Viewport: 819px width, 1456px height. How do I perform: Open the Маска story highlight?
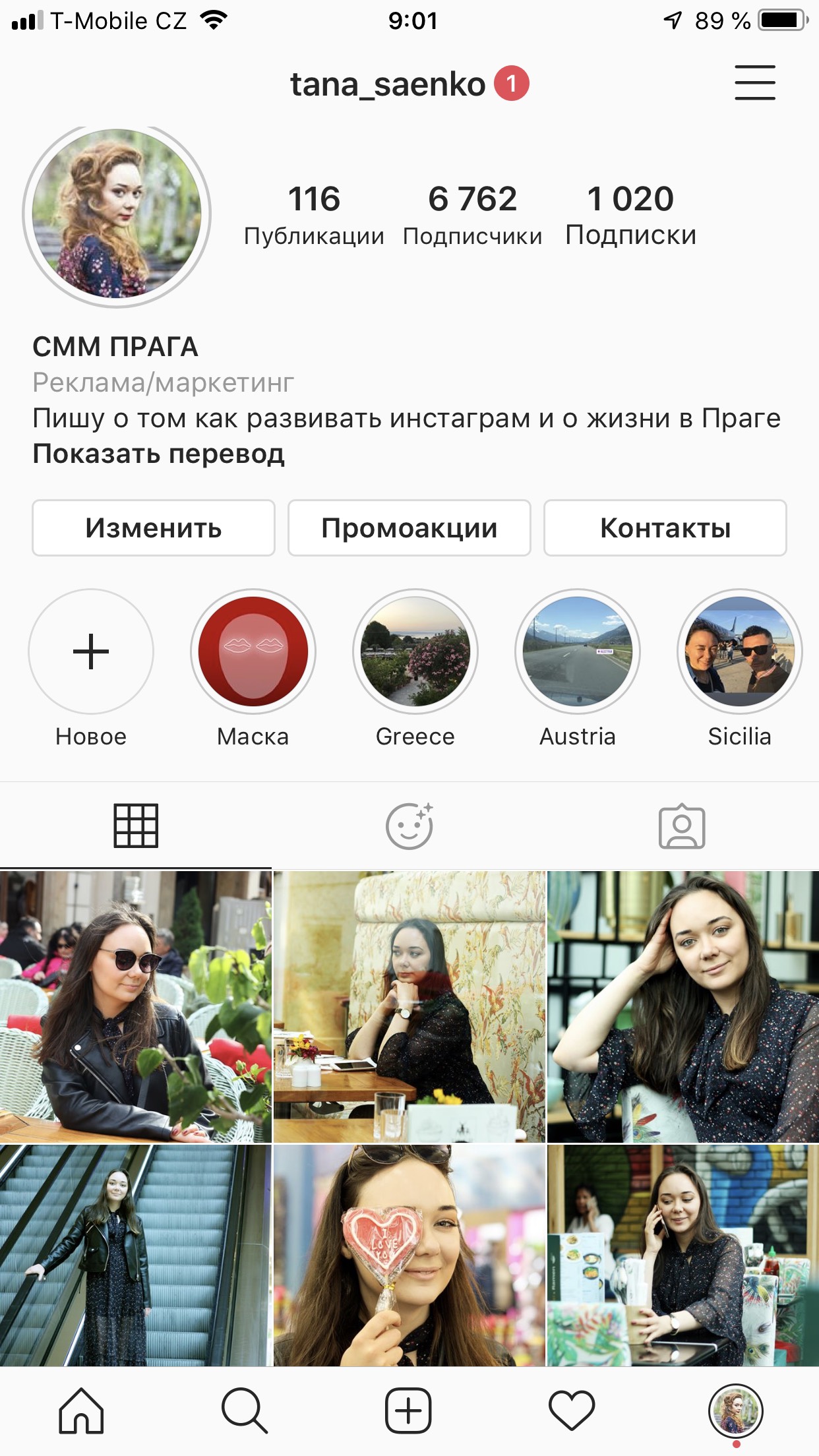pos(253,652)
